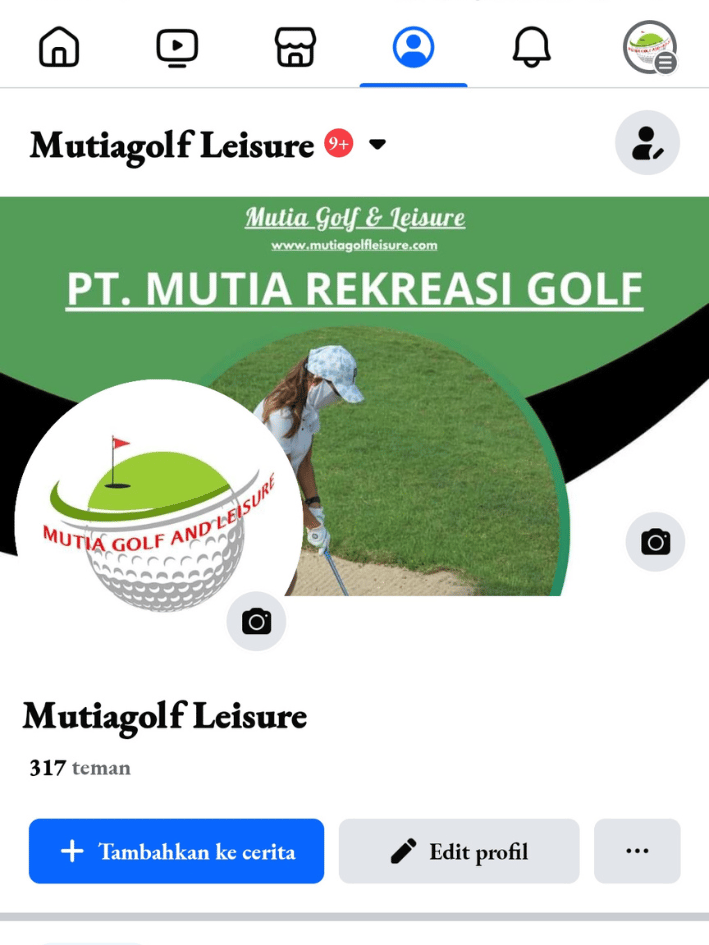Open the three-dot more options button
The image size is (709, 945).
tap(637, 851)
